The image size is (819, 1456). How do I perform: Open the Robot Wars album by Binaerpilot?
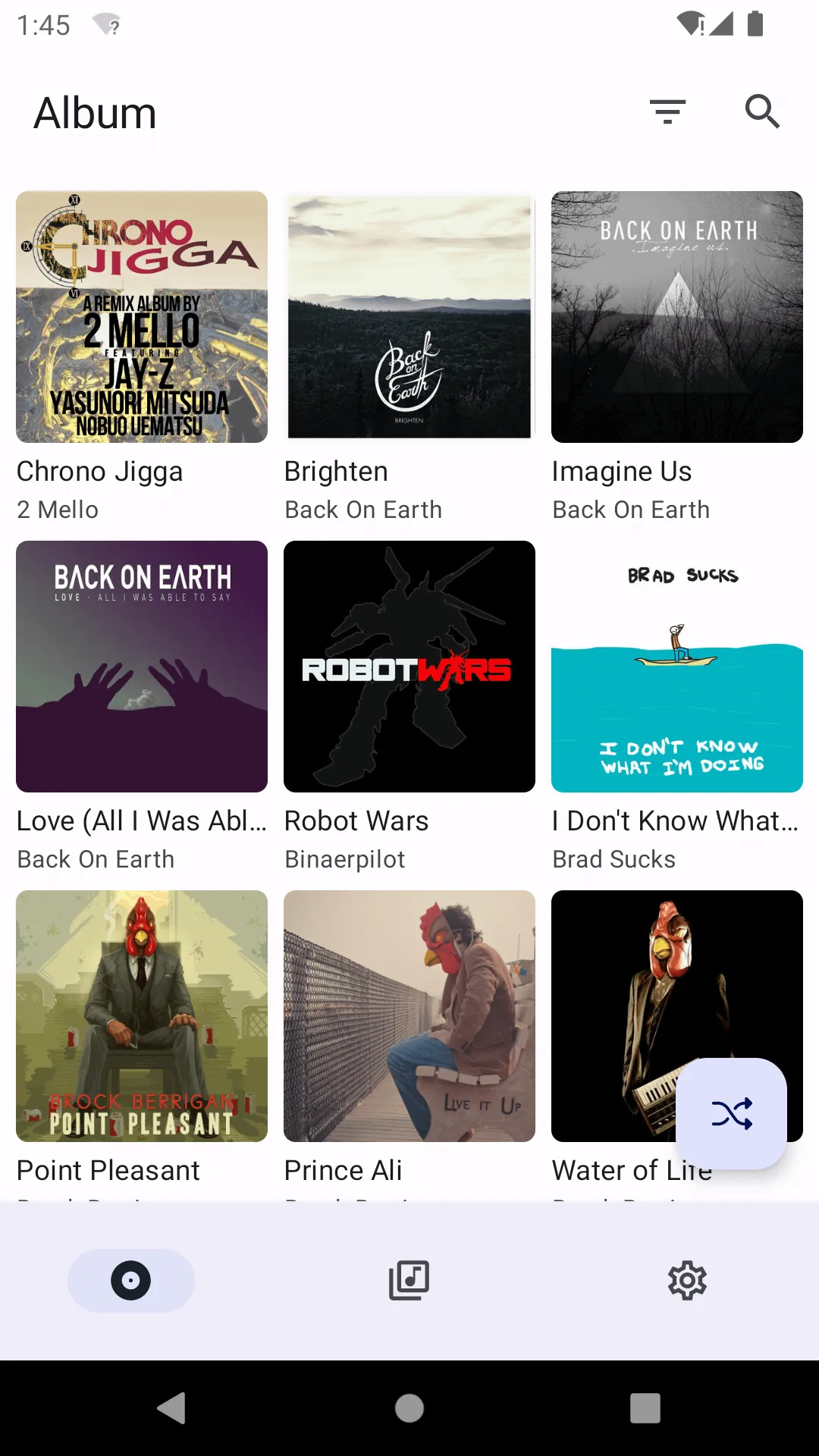tap(409, 665)
